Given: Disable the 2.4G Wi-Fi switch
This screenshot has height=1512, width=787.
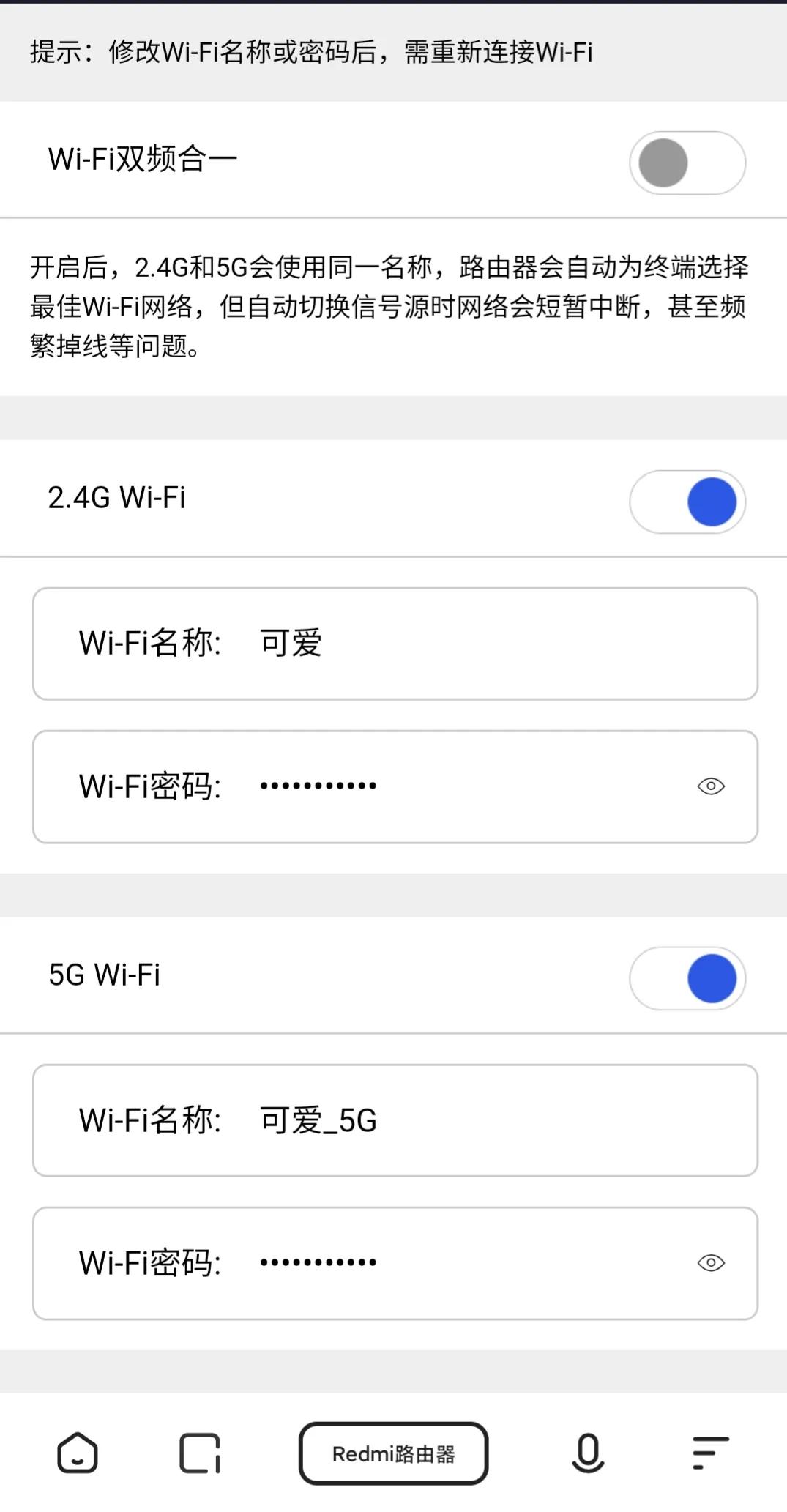Looking at the screenshot, I should click(687, 501).
